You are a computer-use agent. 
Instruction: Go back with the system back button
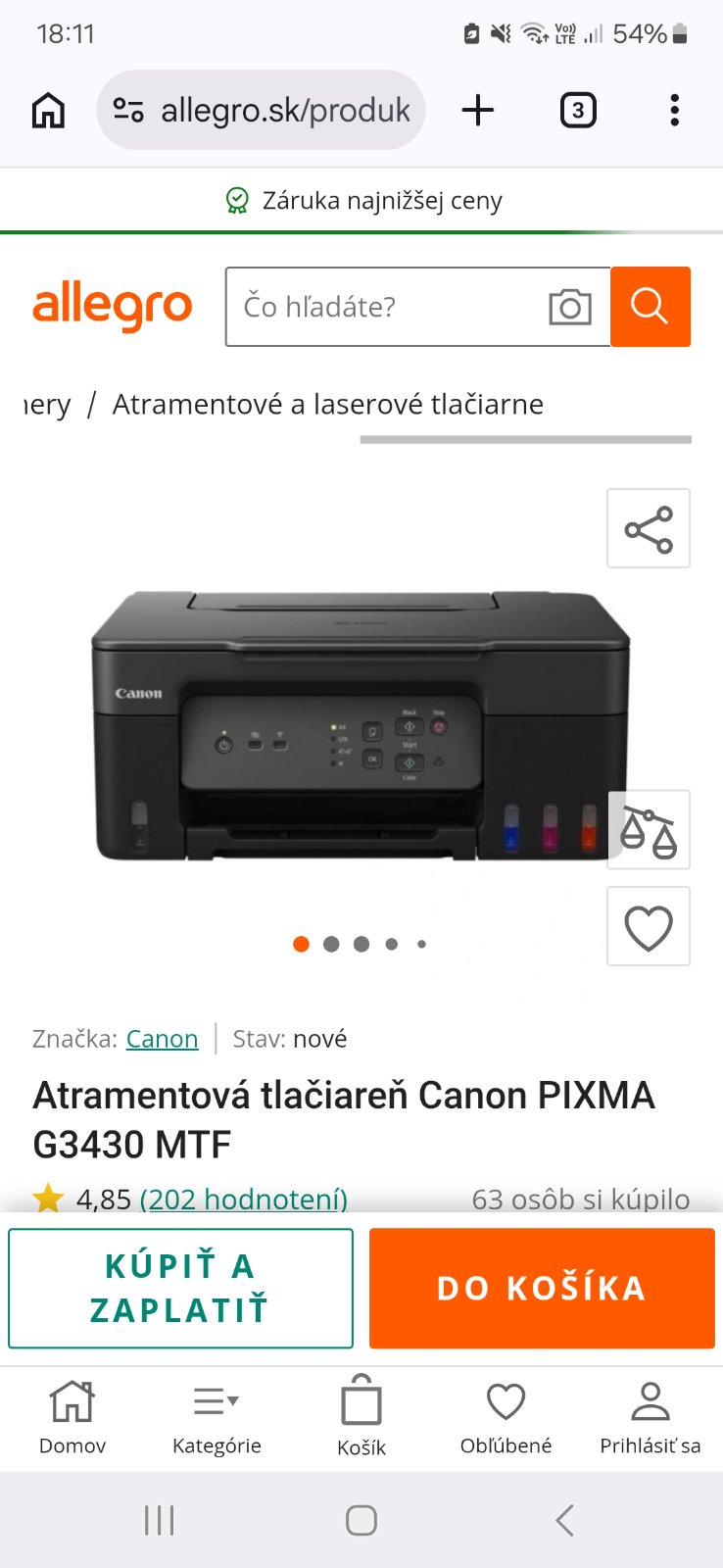click(563, 1520)
